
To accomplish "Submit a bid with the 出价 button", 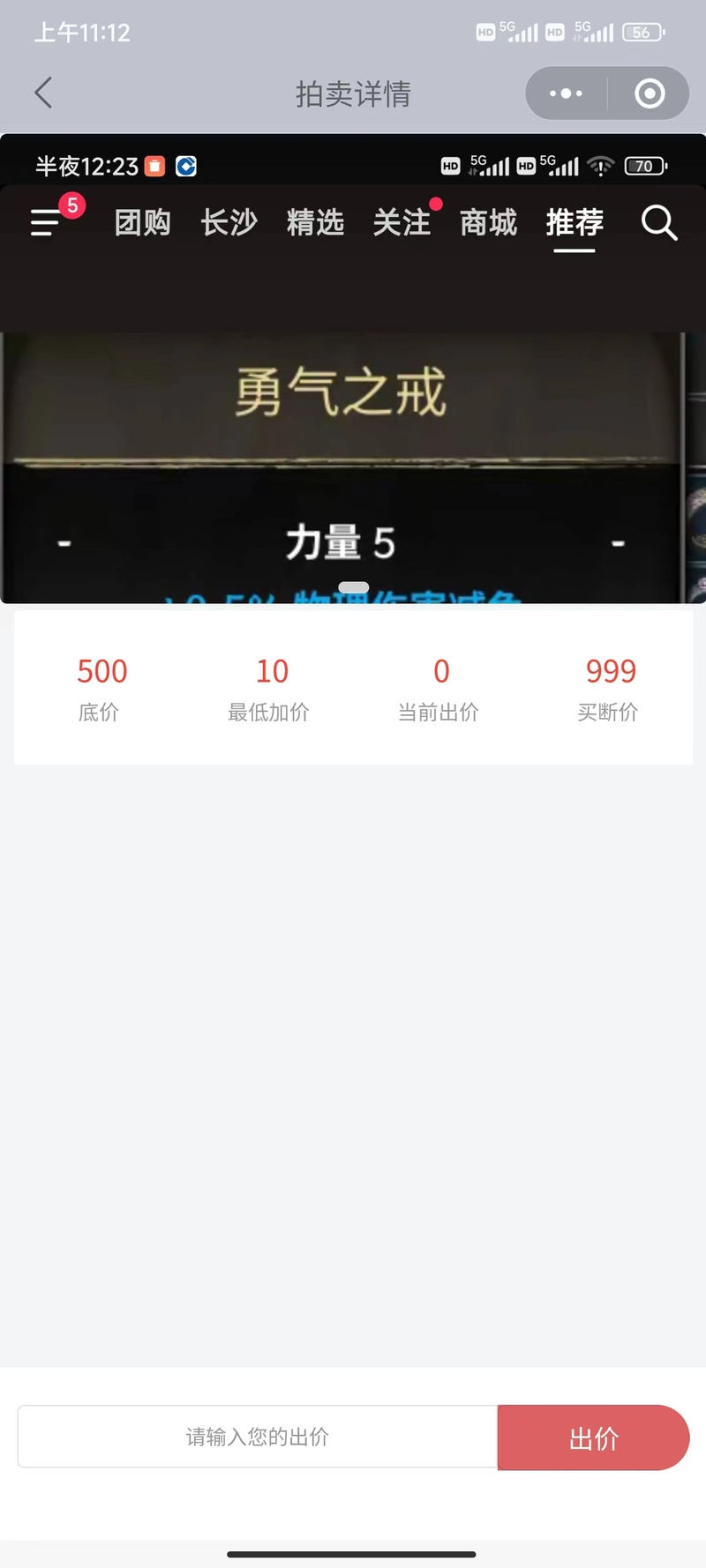I will 593,1437.
